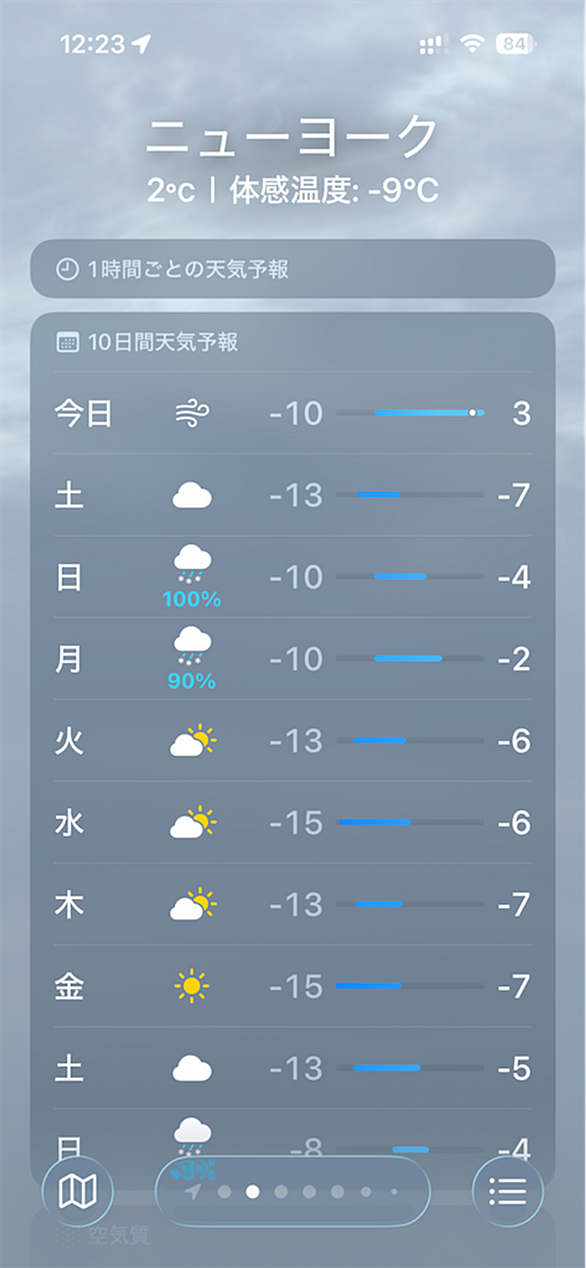Open the 木 forecast row
This screenshot has height=1268, width=586.
click(x=293, y=905)
